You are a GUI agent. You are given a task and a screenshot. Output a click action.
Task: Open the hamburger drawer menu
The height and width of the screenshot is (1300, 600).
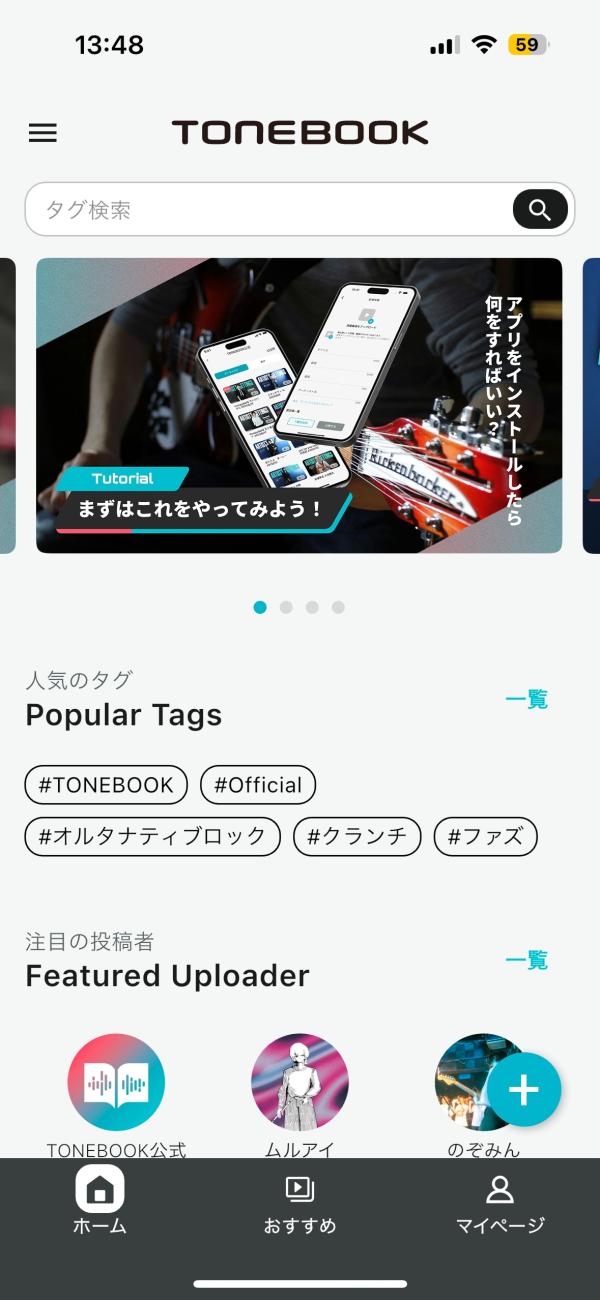tap(43, 133)
